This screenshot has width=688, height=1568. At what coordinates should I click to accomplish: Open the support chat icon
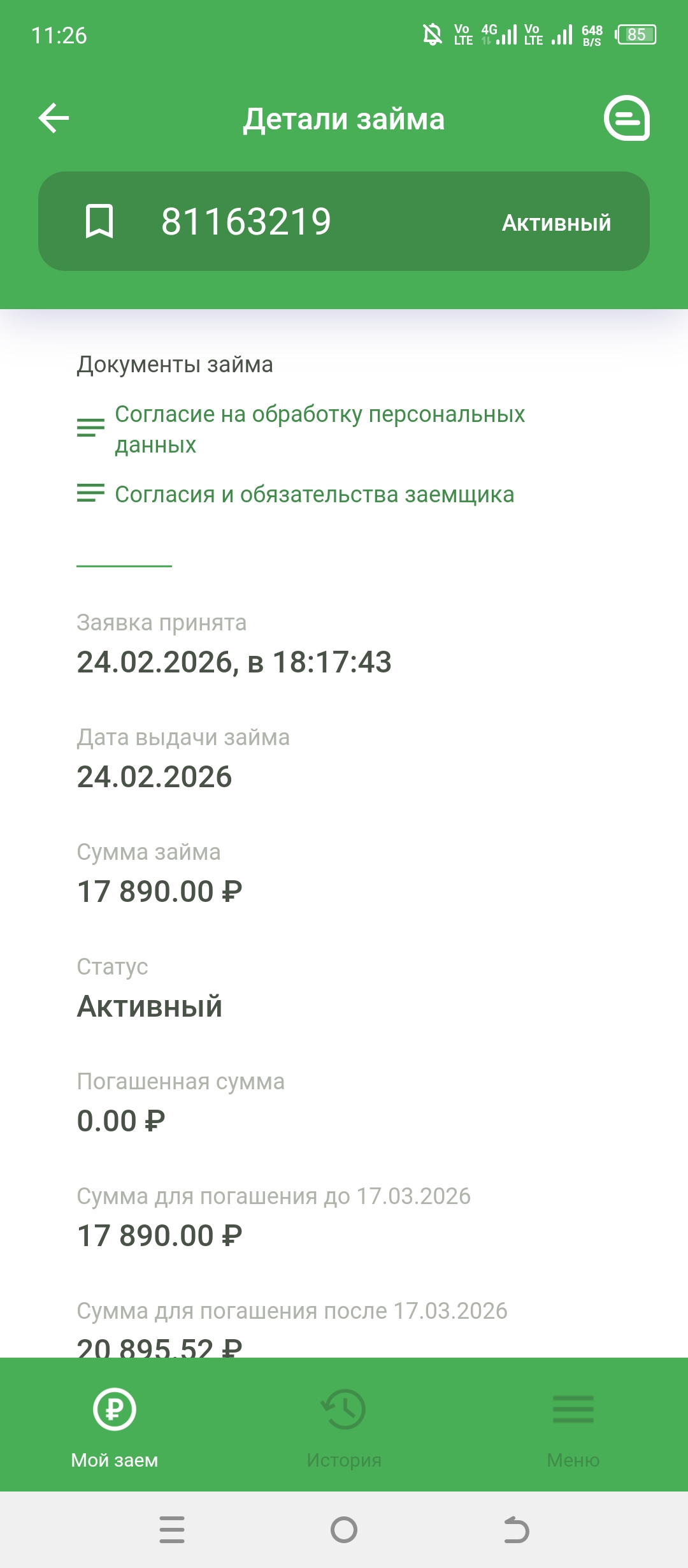[627, 119]
